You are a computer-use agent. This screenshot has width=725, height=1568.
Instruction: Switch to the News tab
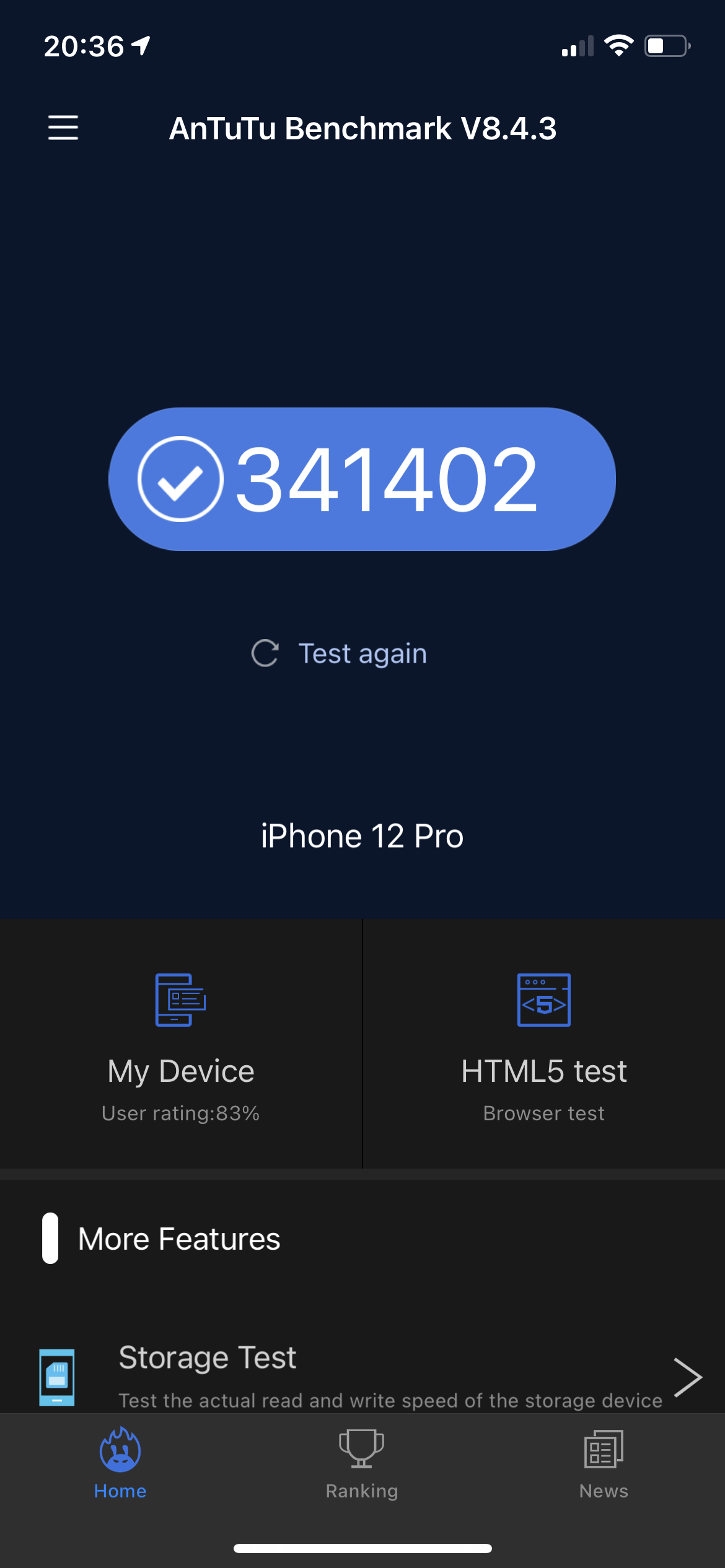tap(604, 1464)
